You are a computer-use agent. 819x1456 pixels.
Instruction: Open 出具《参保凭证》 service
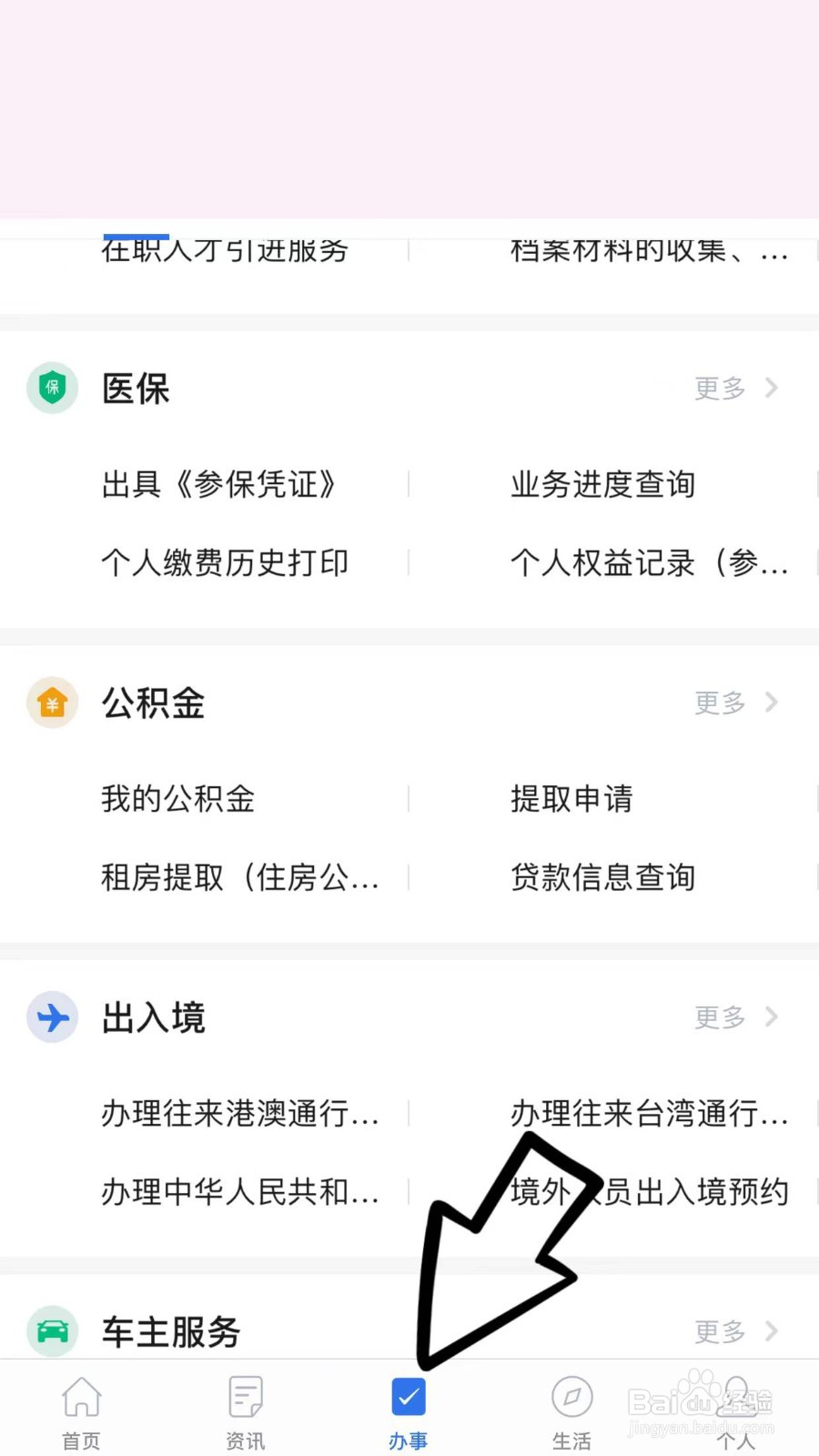pyautogui.click(x=219, y=484)
